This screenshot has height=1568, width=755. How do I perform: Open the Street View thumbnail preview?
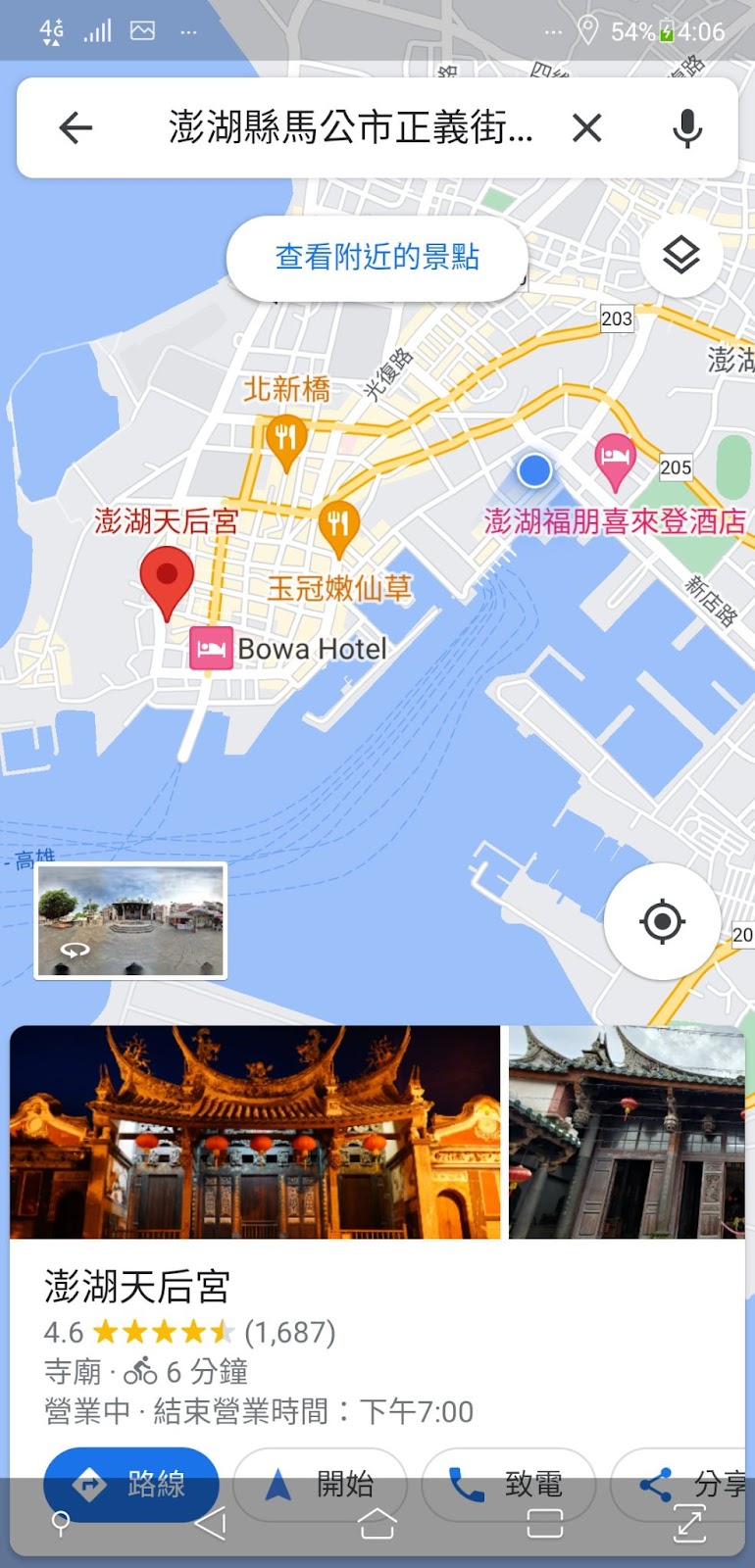(x=130, y=920)
